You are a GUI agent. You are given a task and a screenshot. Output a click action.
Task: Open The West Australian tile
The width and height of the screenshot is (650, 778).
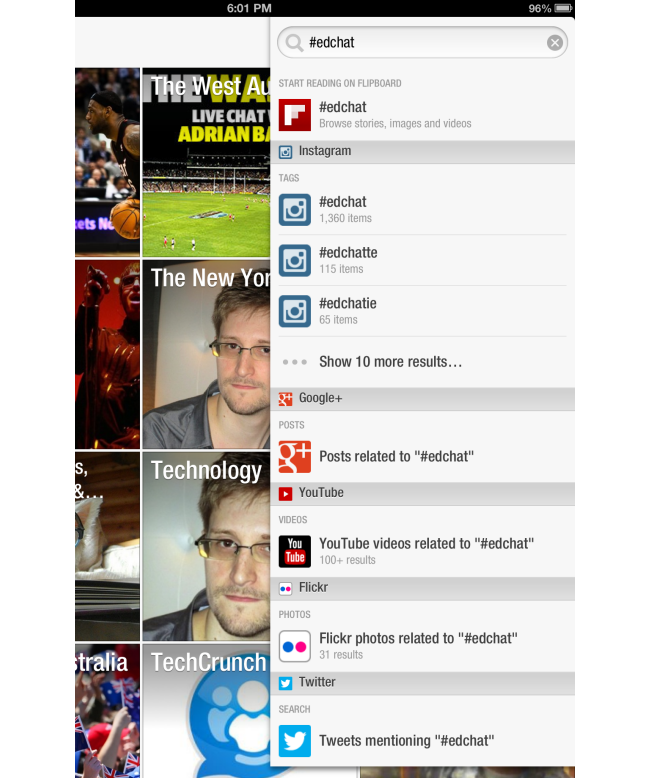pos(205,160)
